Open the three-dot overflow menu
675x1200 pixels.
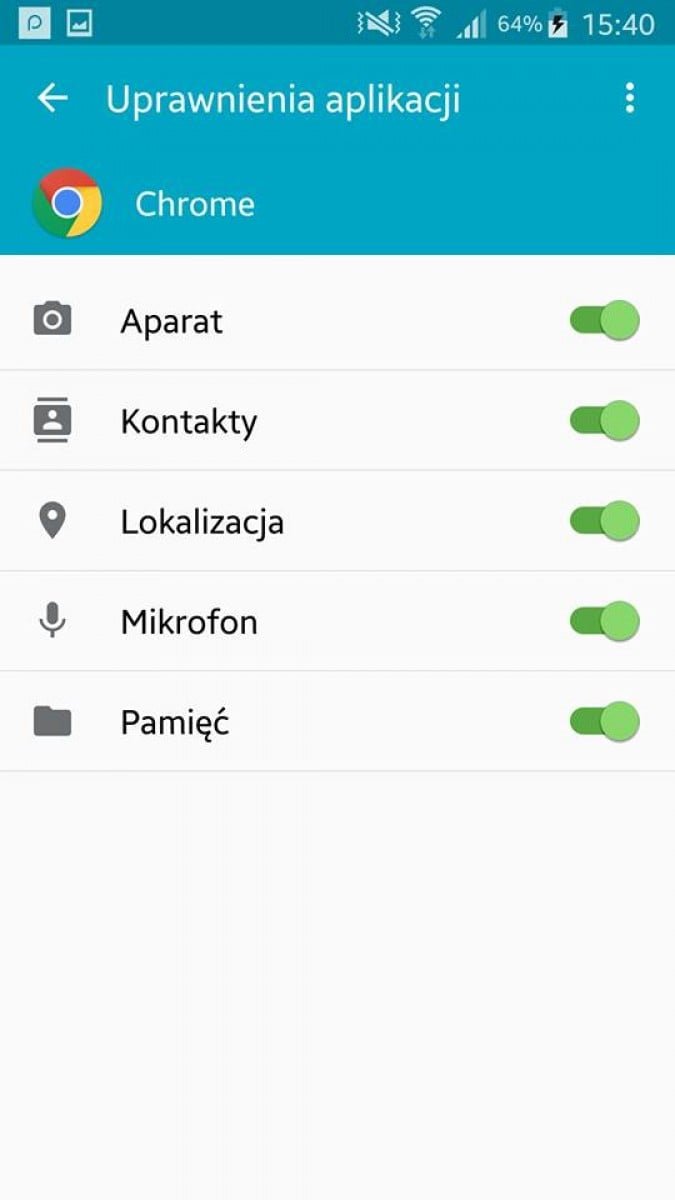coord(629,98)
